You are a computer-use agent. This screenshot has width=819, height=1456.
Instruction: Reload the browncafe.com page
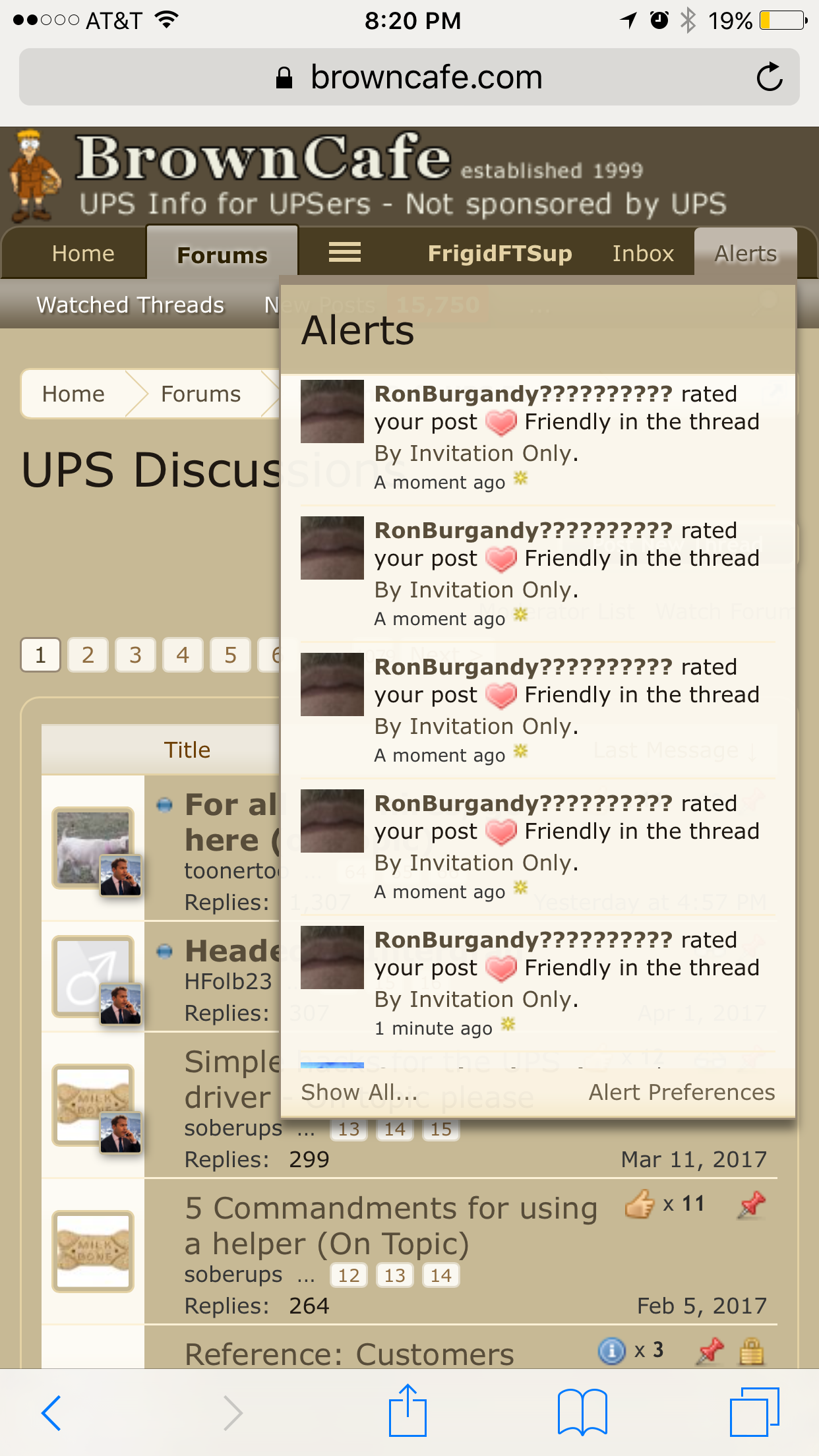(769, 78)
